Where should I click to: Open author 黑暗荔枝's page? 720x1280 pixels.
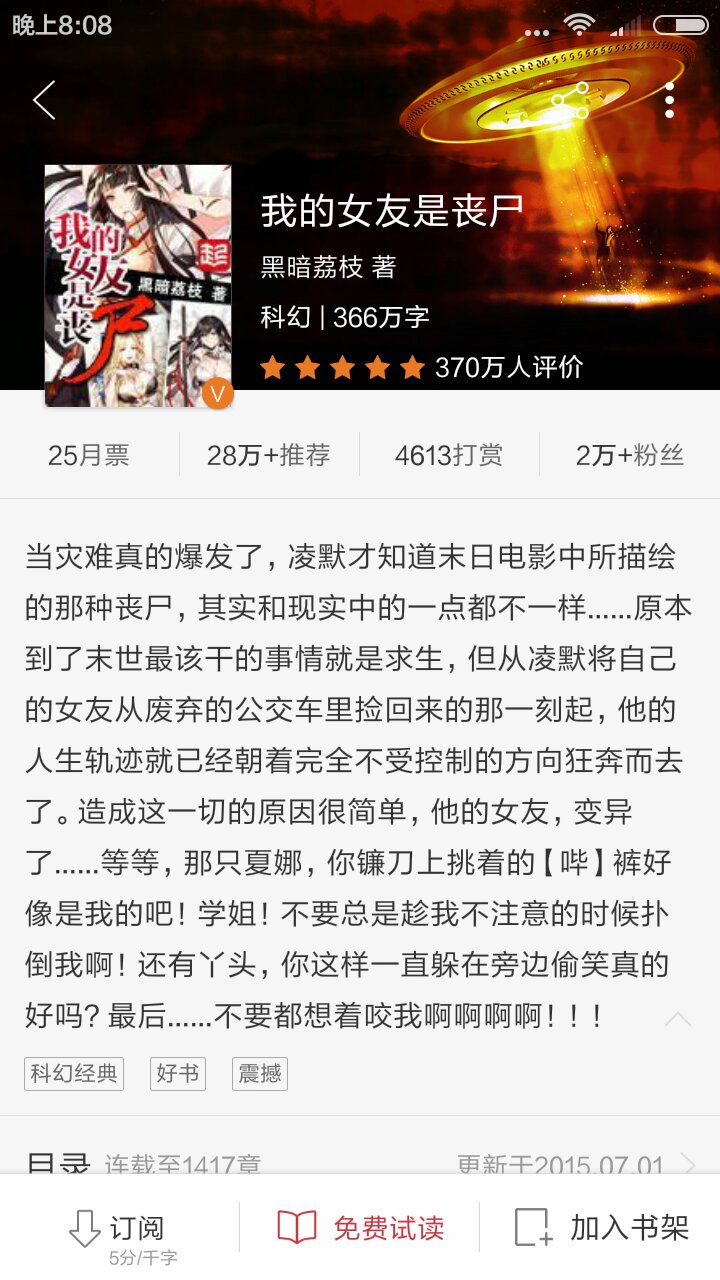pyautogui.click(x=328, y=267)
